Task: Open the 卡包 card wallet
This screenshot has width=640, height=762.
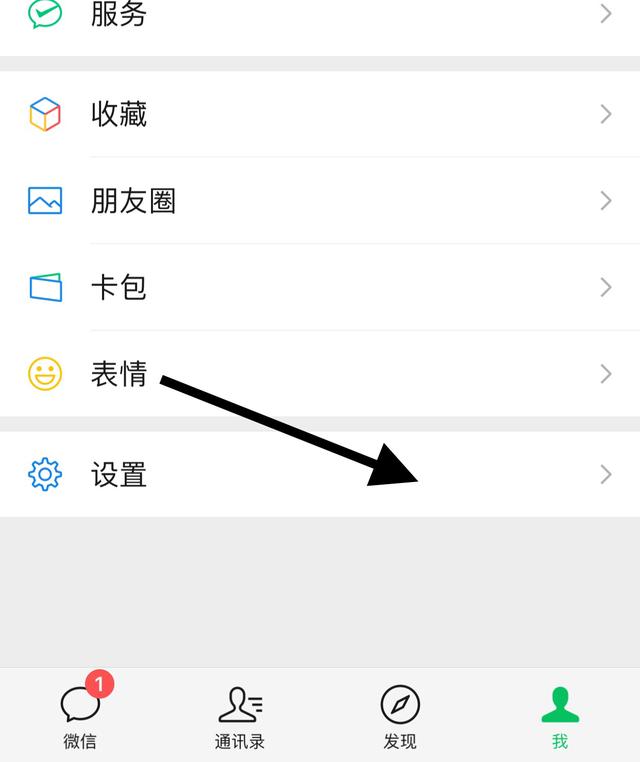Action: (x=320, y=287)
